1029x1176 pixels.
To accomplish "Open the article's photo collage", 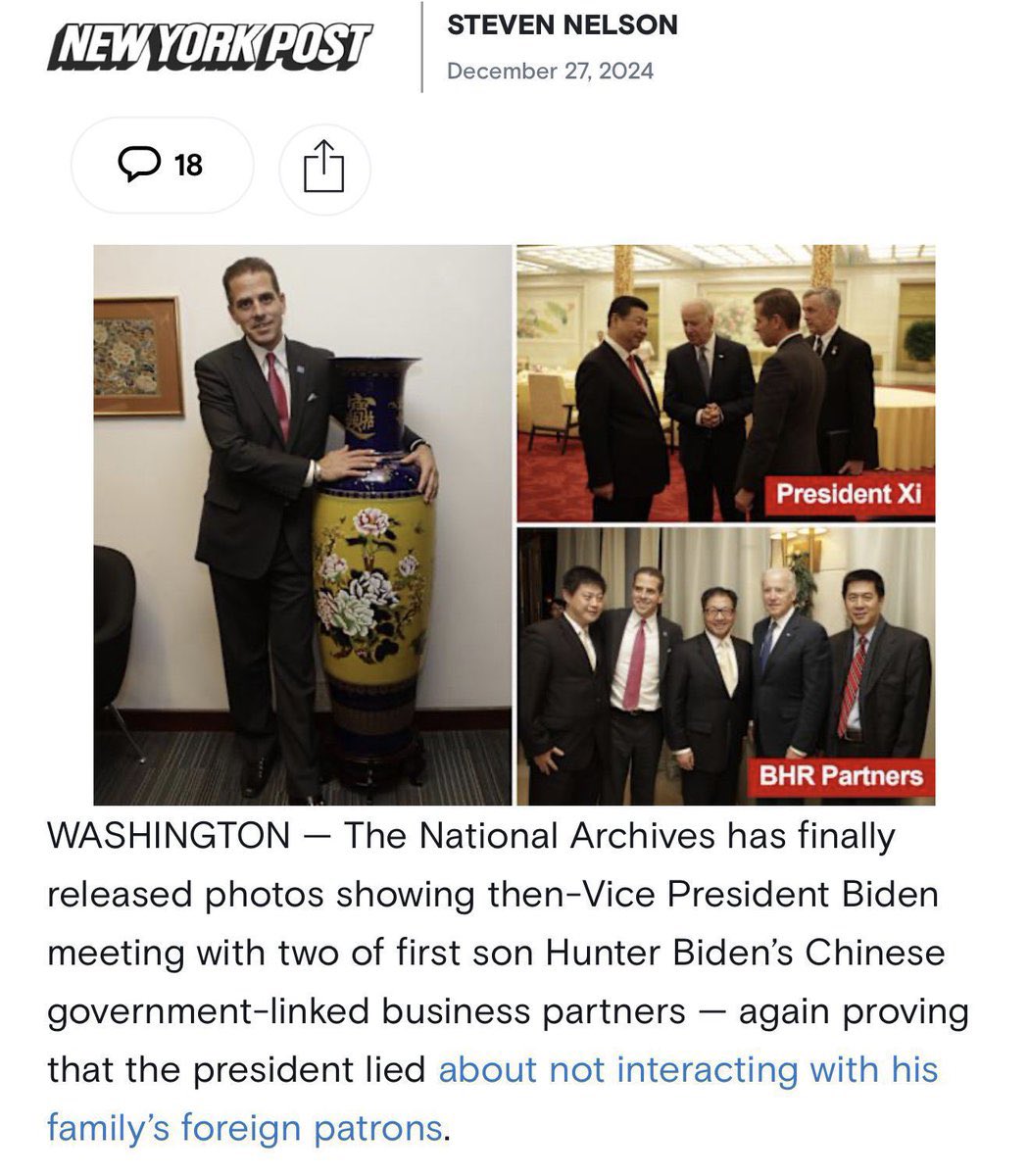I will click(514, 524).
